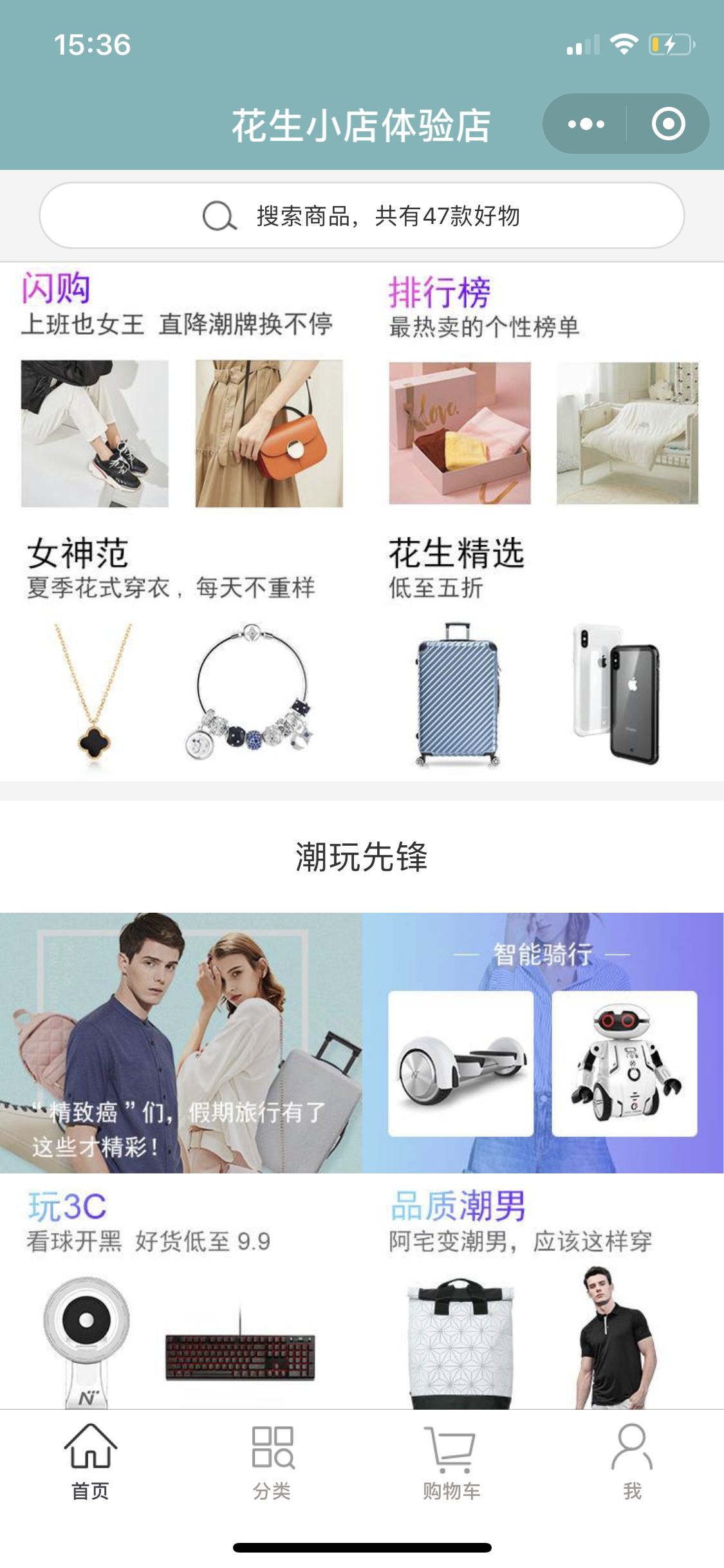View the holiday travel banner with models
This screenshot has width=724, height=1568.
click(181, 1043)
